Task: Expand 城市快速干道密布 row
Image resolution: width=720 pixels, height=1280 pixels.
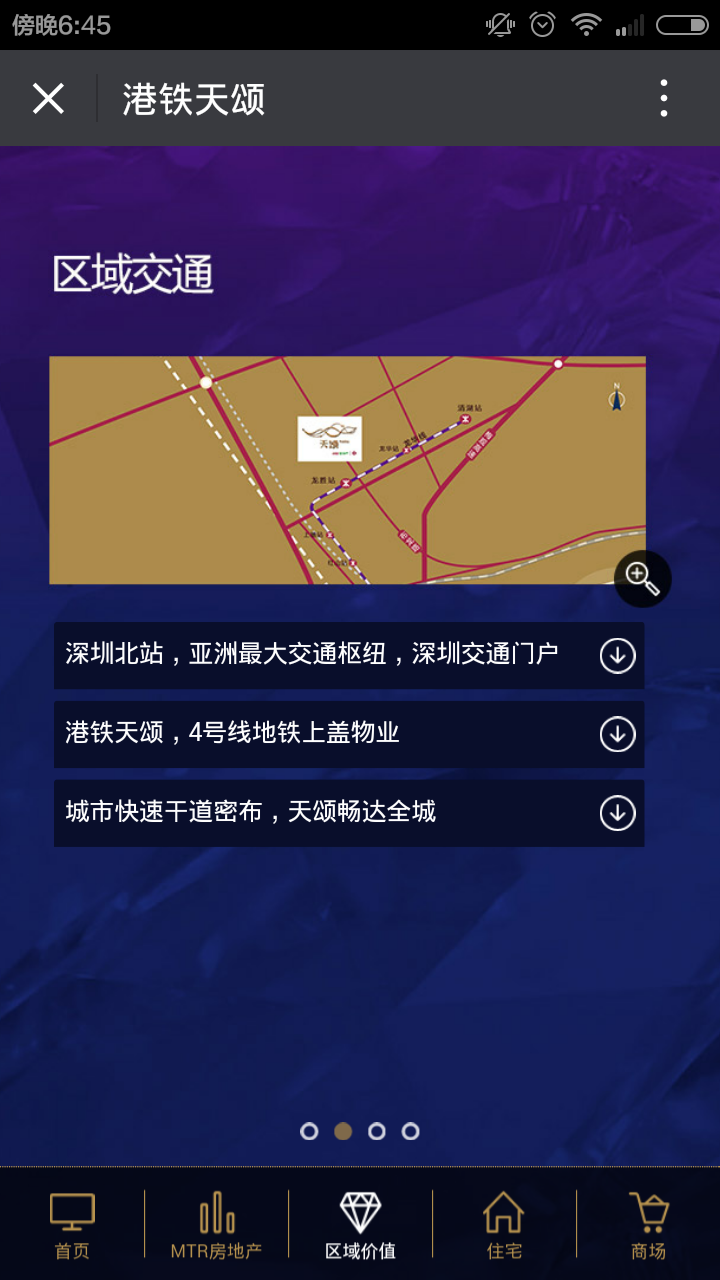Action: point(617,813)
